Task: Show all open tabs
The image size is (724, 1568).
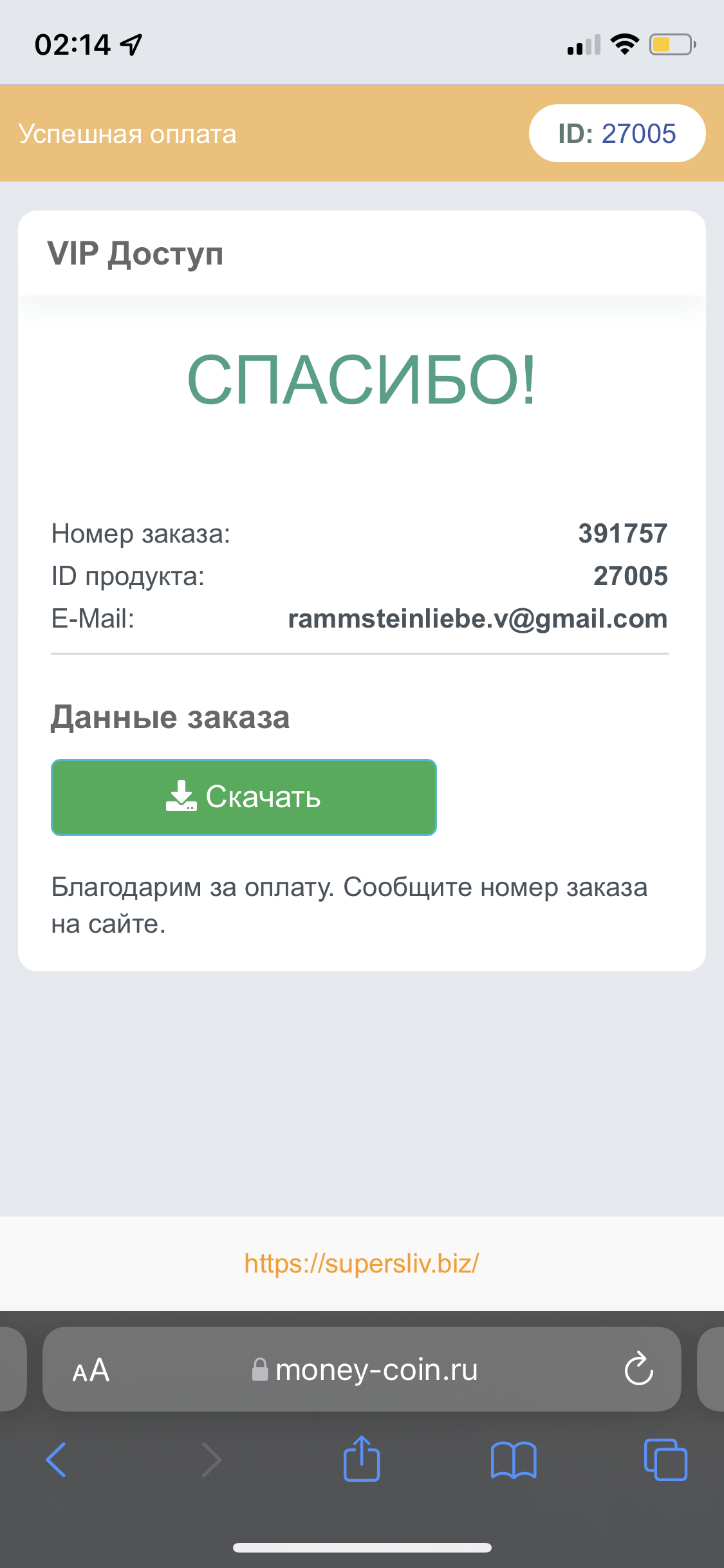Action: point(665,1459)
